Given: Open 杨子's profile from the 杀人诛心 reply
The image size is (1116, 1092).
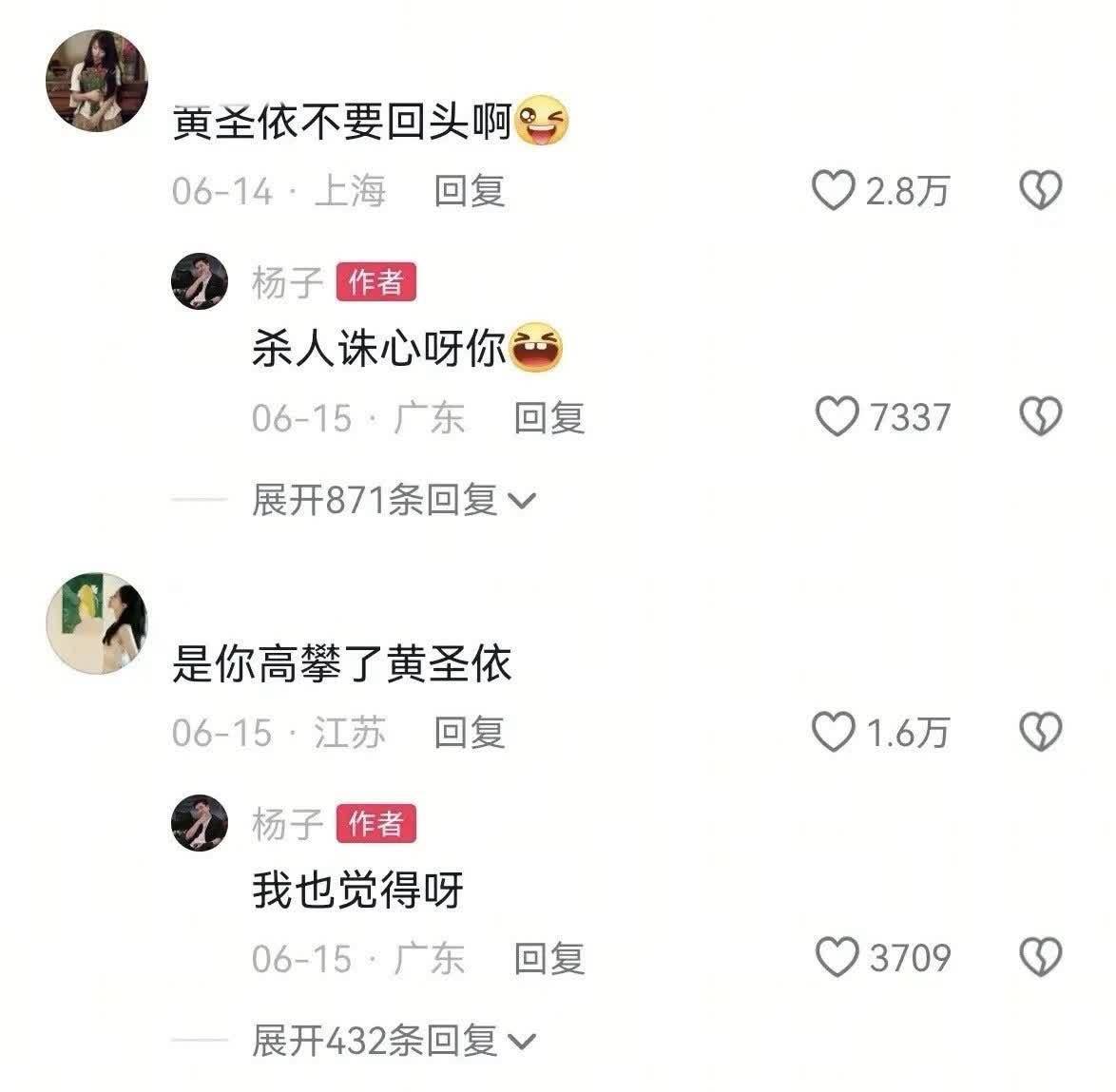Looking at the screenshot, I should coord(200,281).
